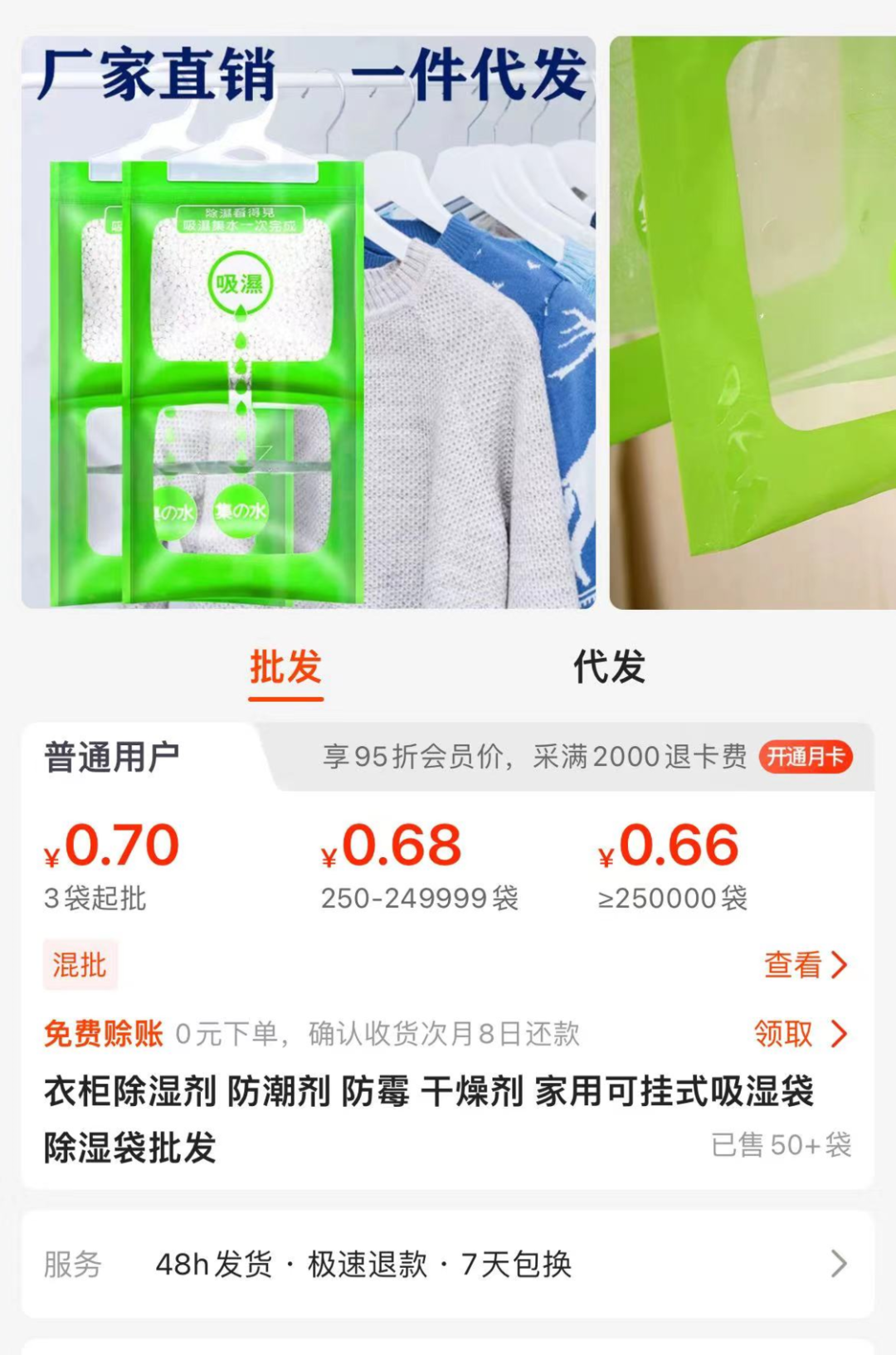Tap 领取 for 免费赊账 offer
Viewport: 896px width, 1355px height.
pyautogui.click(x=800, y=1034)
